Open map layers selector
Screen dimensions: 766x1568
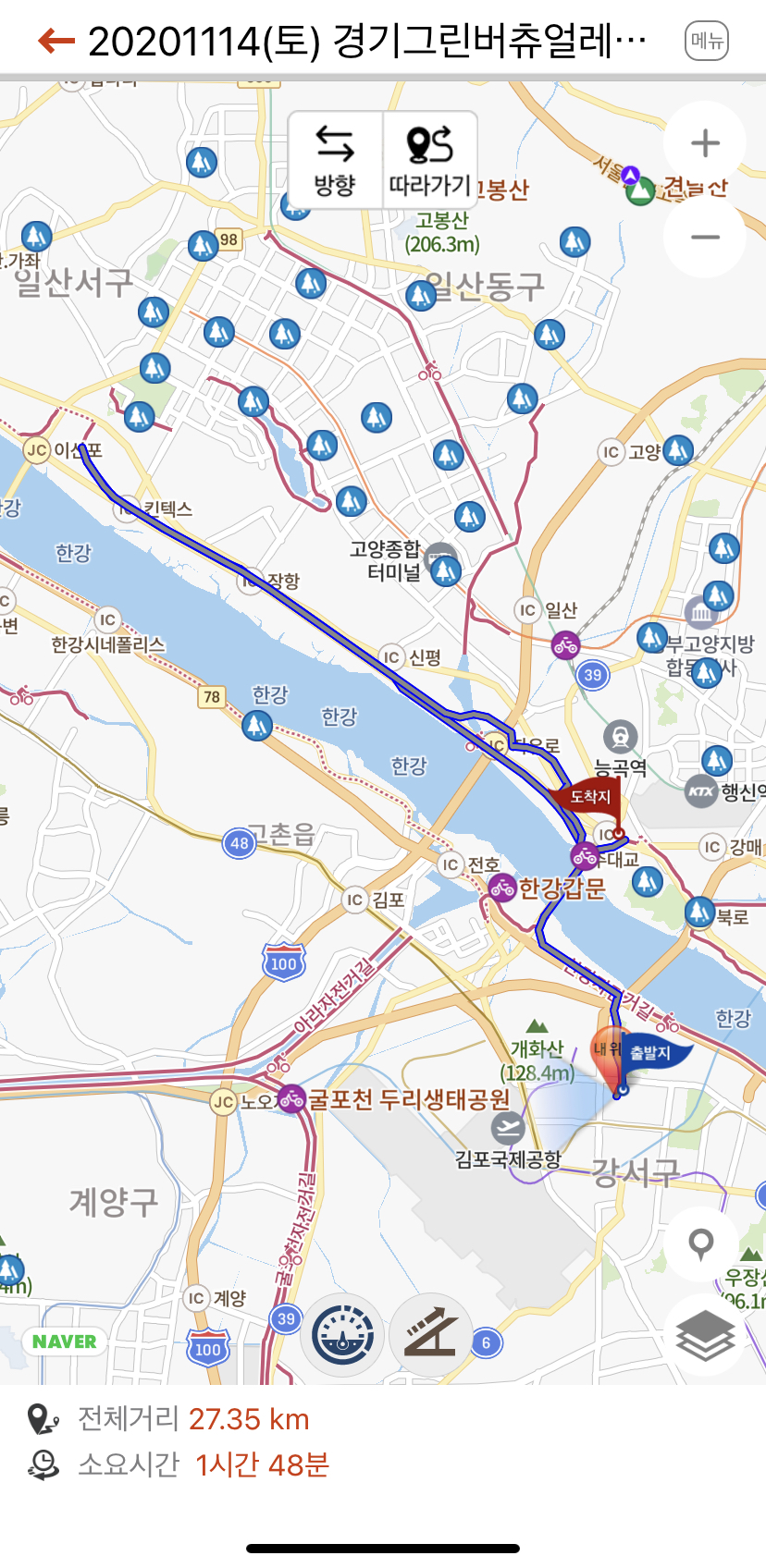[704, 1335]
